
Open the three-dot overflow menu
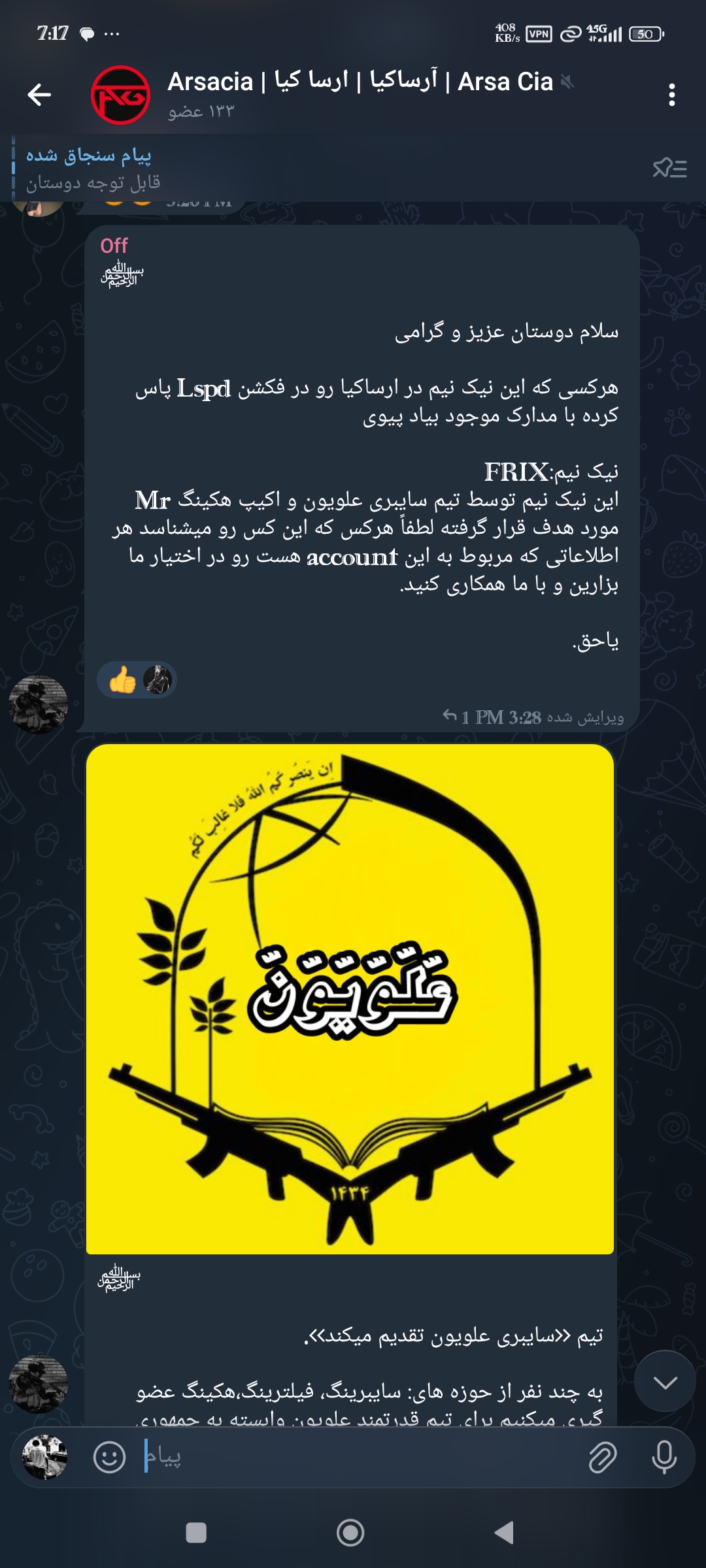(x=671, y=95)
